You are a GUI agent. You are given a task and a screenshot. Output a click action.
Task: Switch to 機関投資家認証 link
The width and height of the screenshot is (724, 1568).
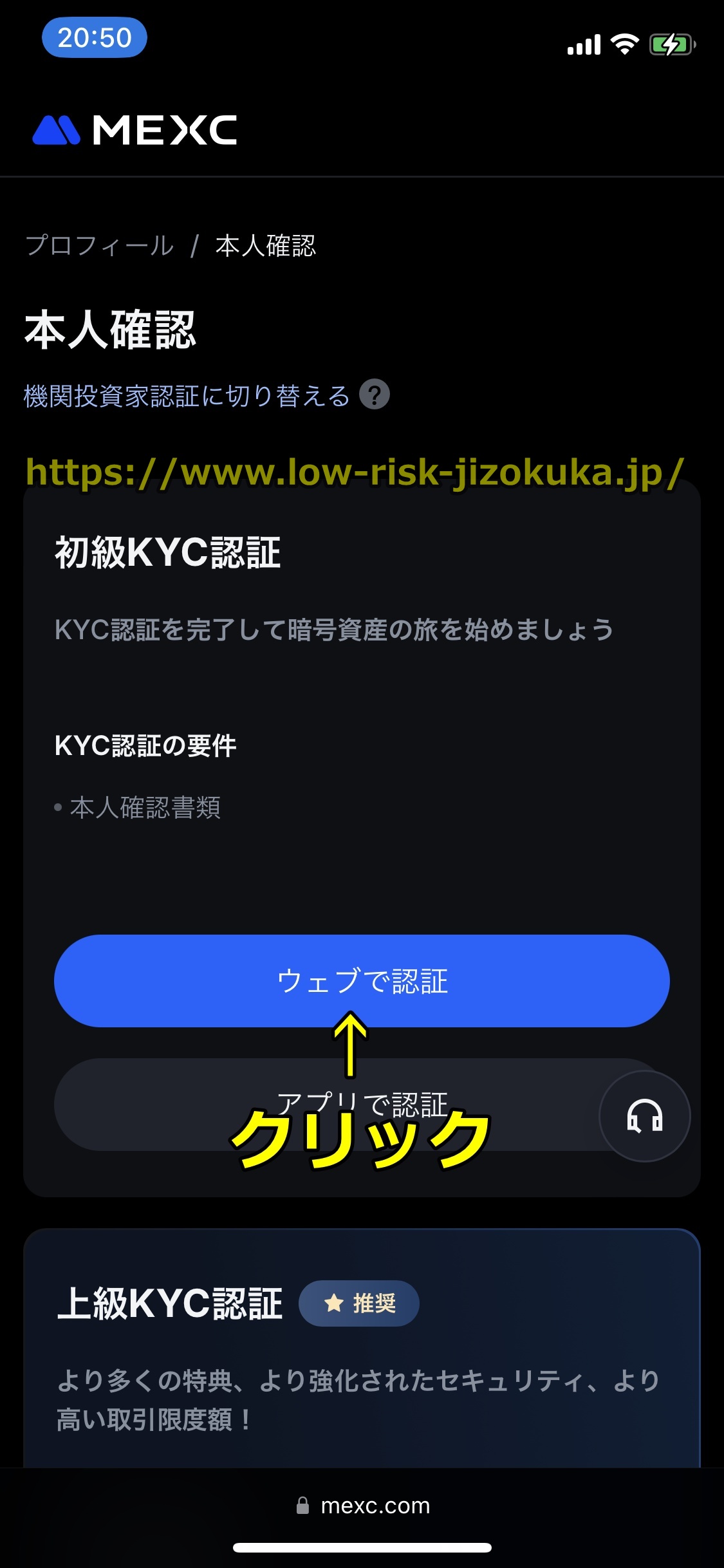(187, 396)
